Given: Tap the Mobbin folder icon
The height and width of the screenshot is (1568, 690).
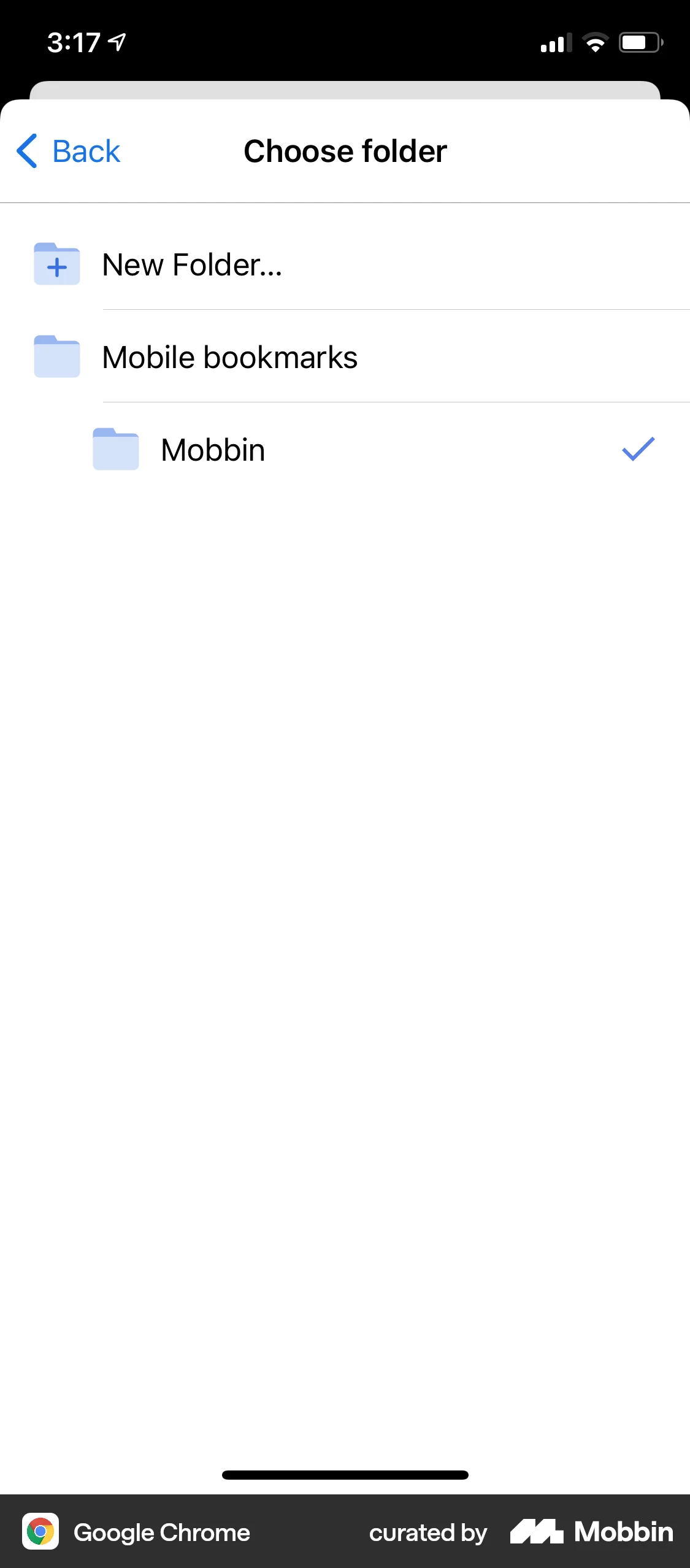Looking at the screenshot, I should click(x=117, y=449).
